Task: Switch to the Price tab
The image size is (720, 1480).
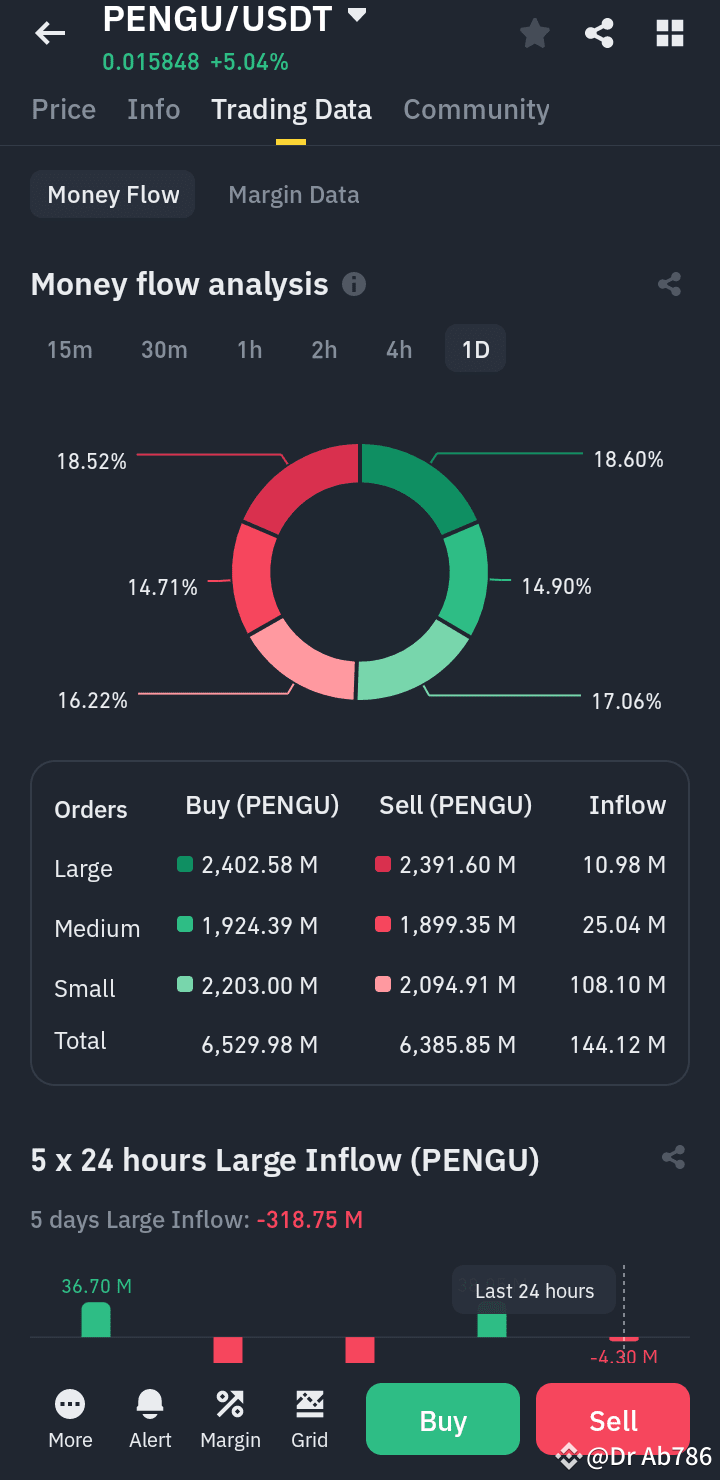Action: [x=64, y=109]
